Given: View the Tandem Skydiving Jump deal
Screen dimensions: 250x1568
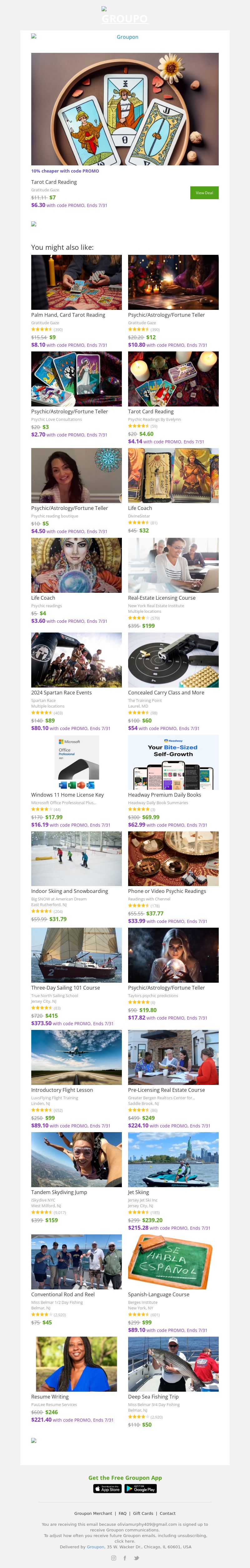Looking at the screenshot, I should 60,1192.
